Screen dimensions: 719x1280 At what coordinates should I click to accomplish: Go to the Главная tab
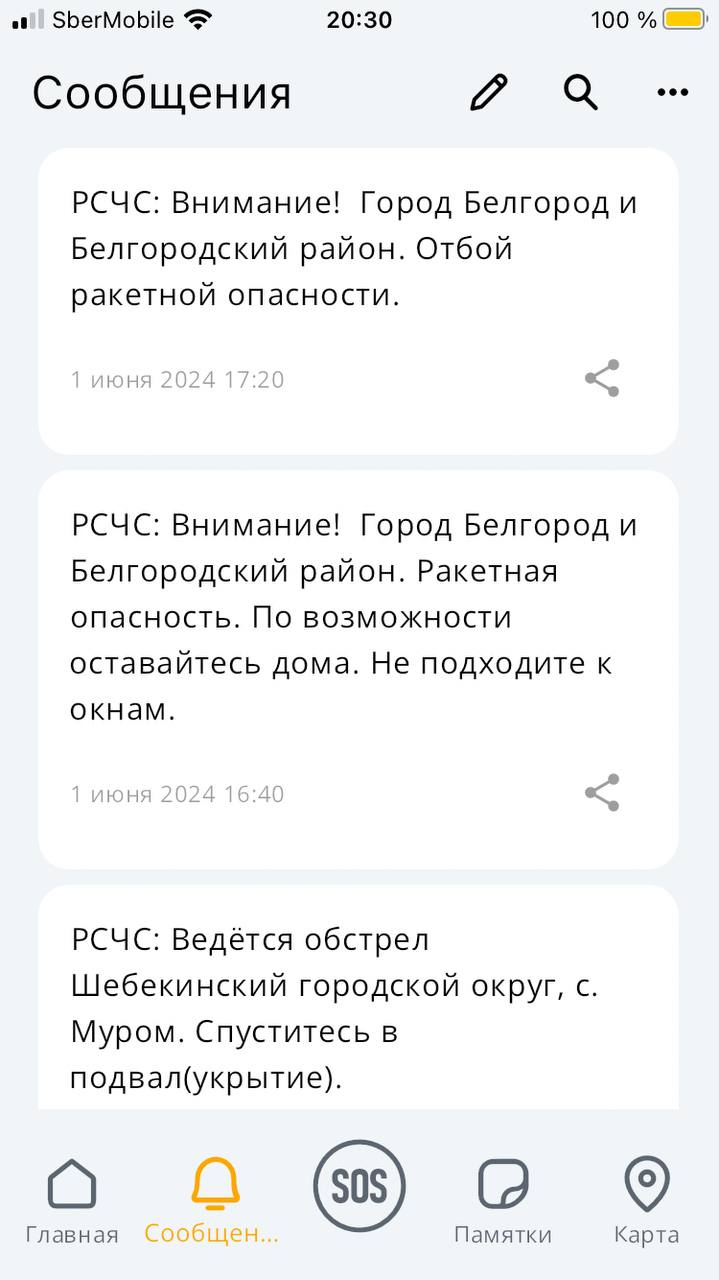pyautogui.click(x=72, y=1200)
